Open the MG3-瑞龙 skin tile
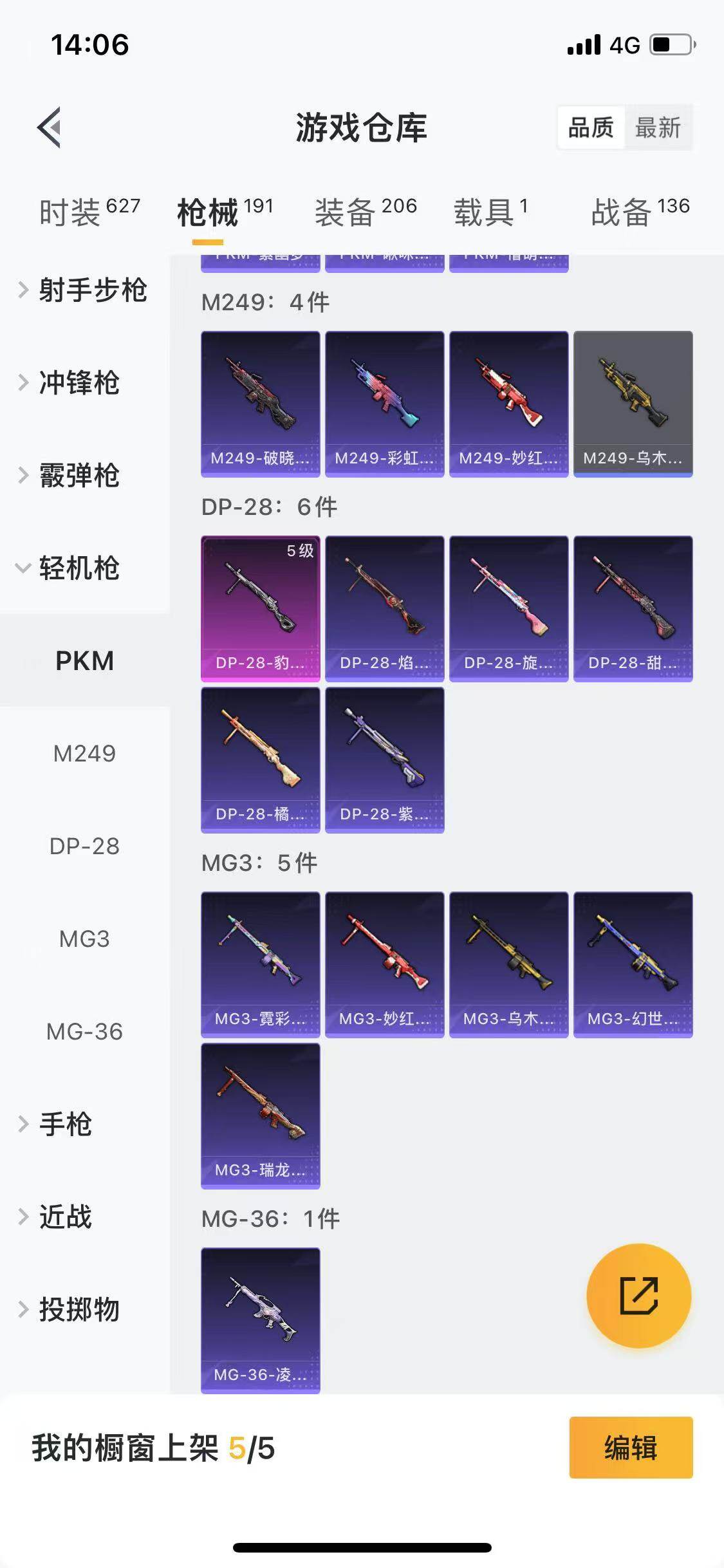724x1568 pixels. click(260, 1115)
